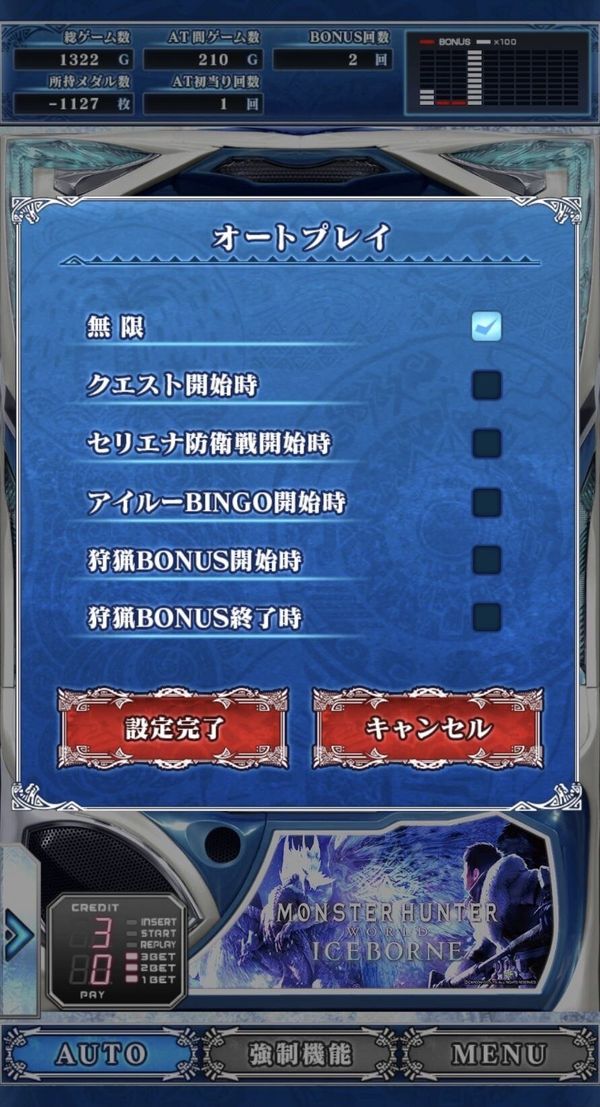
Task: Check the セリエナ防衛戦開始時 option
Action: (487, 443)
